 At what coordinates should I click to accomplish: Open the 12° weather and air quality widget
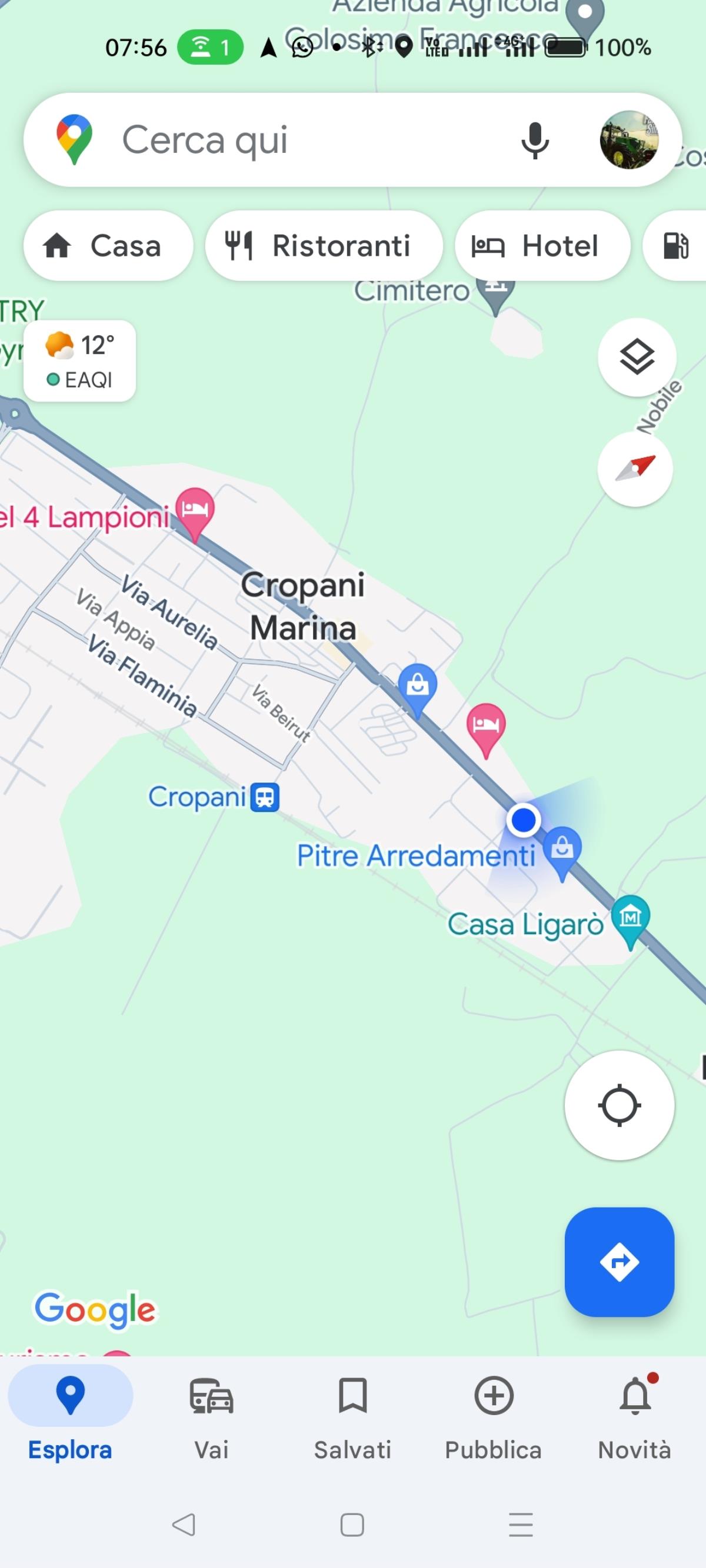click(x=80, y=361)
